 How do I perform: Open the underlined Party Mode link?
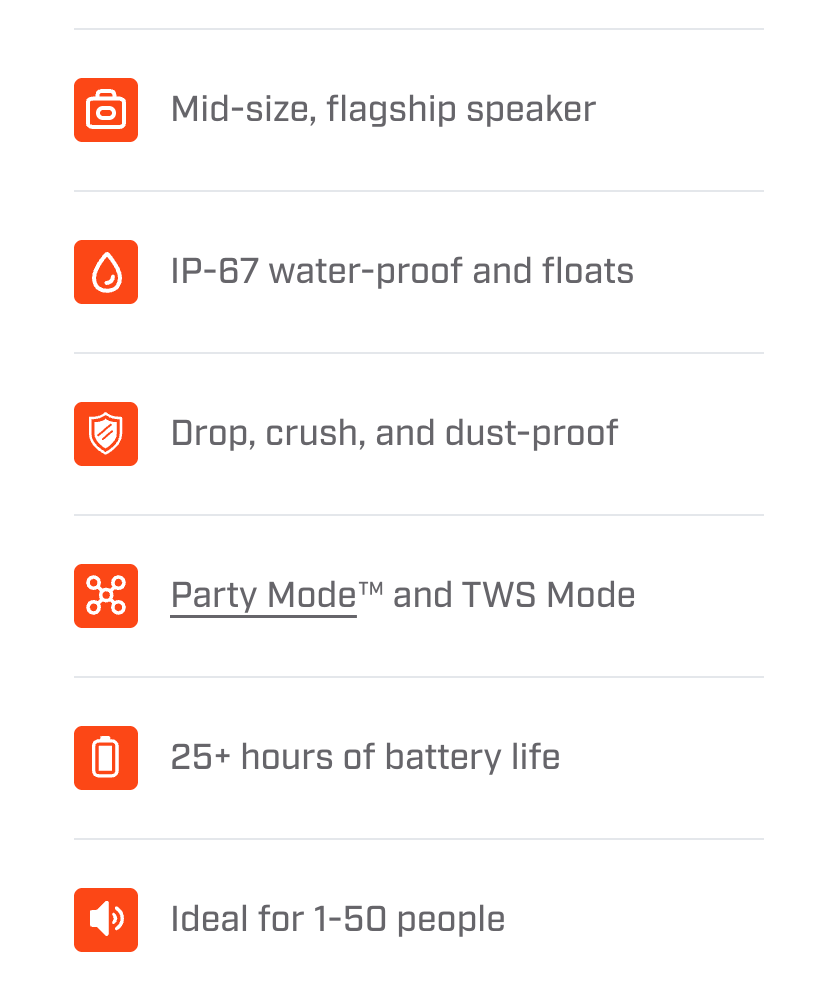click(263, 595)
